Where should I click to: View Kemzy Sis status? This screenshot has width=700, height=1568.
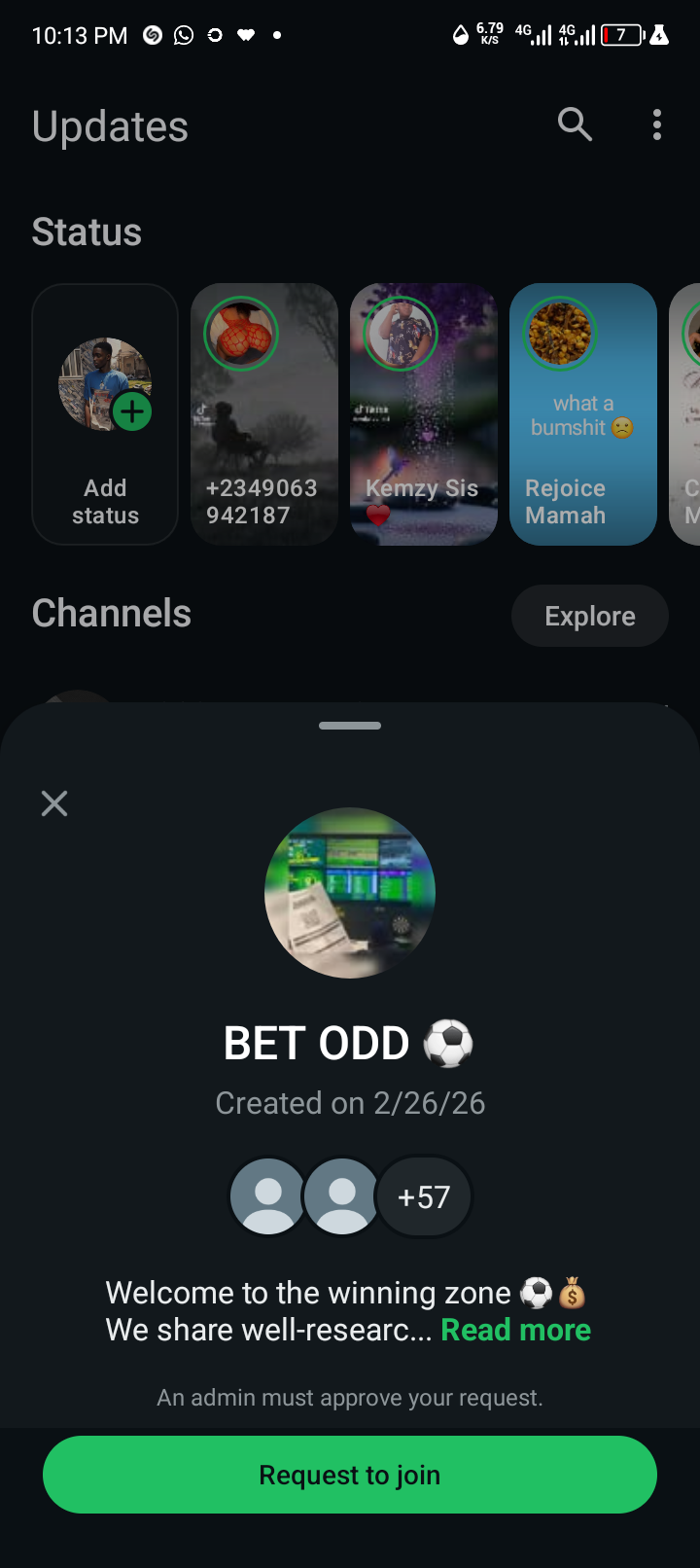click(423, 414)
